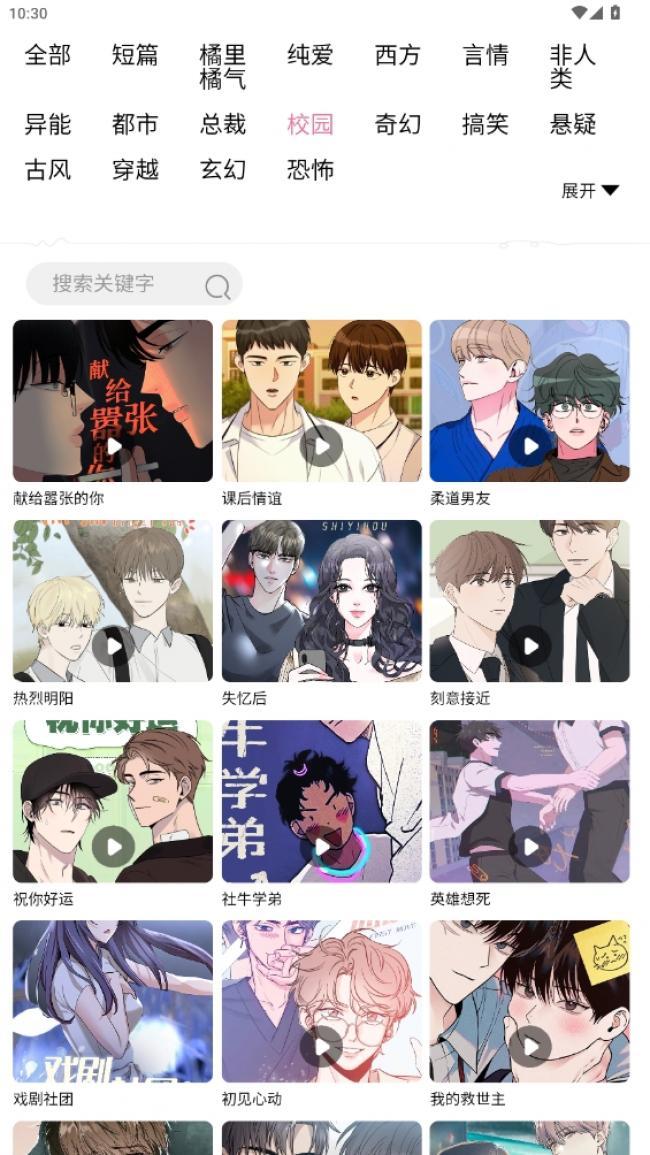
Task: Select the 古风 category filter
Action: pyautogui.click(x=48, y=170)
